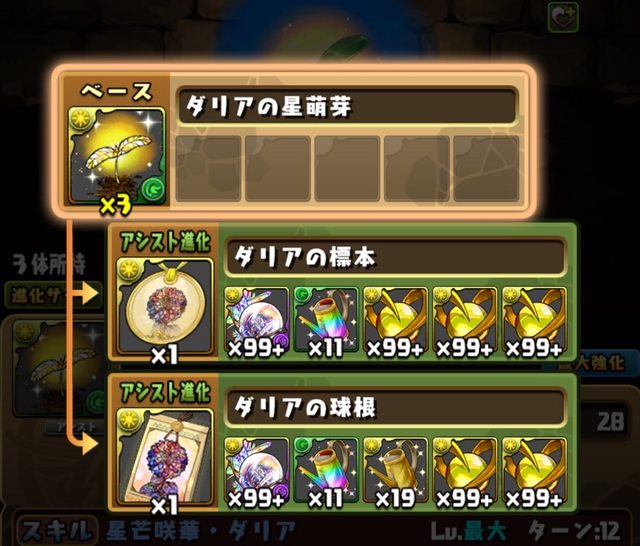Select the ダリアの標本 assist evolution
Screen dimensions: 640x546
(395, 259)
